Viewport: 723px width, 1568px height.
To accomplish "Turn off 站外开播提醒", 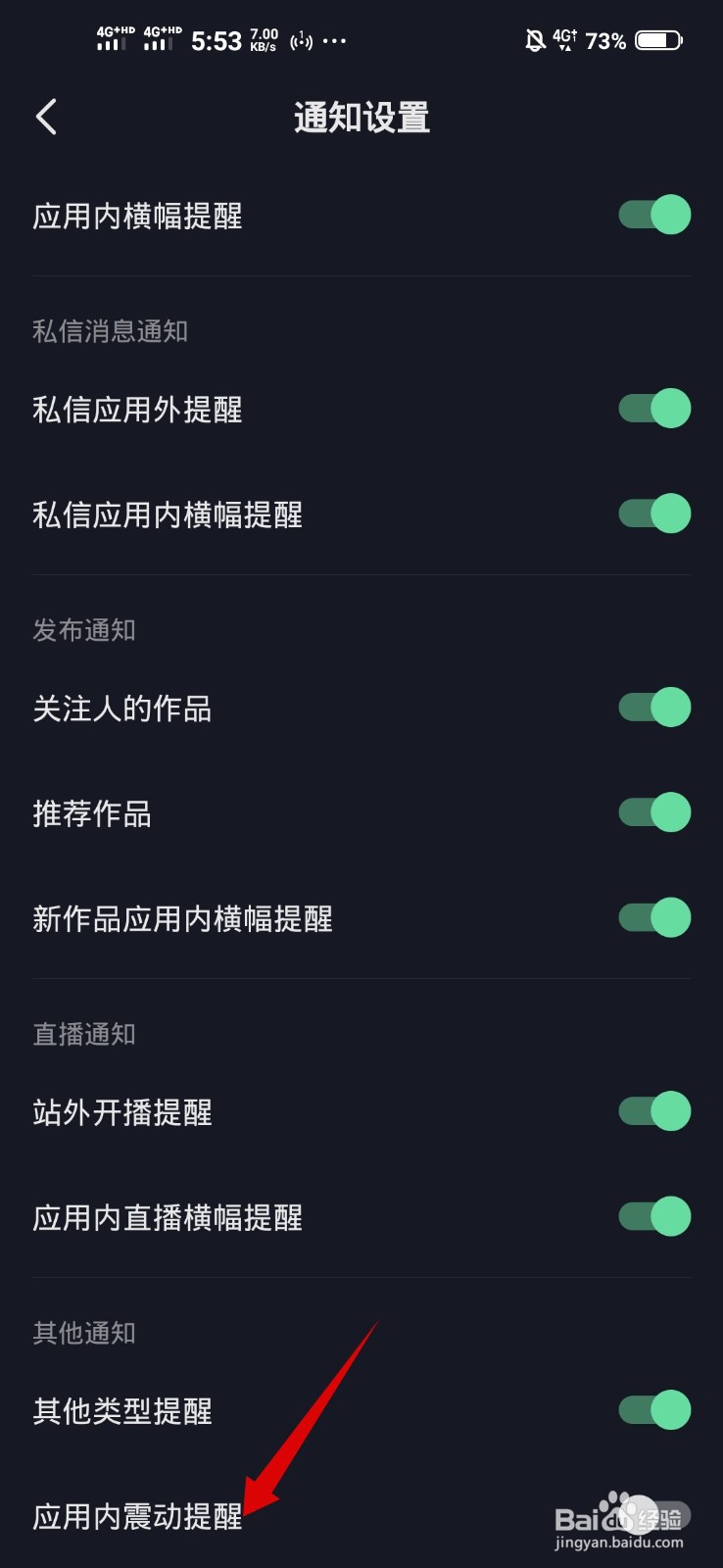I will 654,1111.
